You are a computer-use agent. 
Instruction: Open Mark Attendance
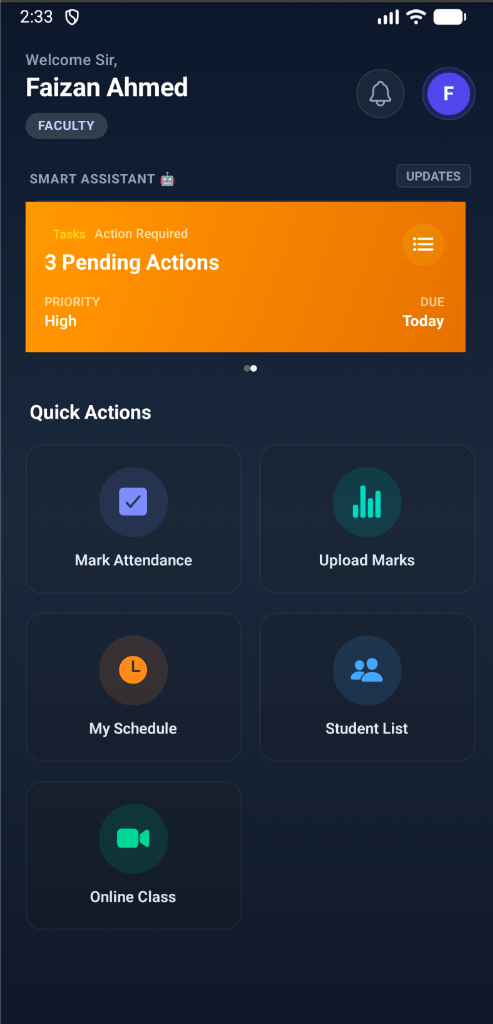[x=133, y=519]
